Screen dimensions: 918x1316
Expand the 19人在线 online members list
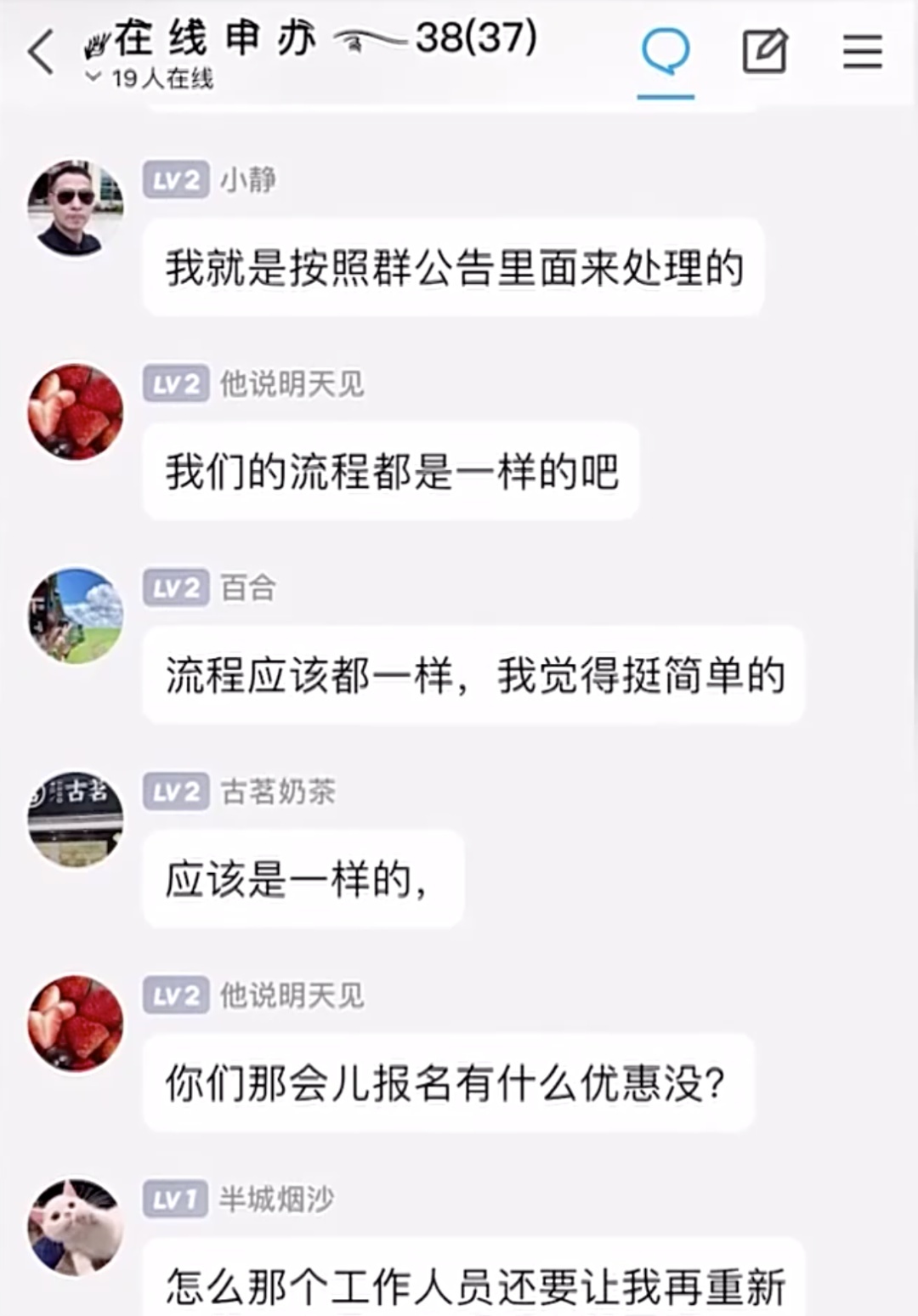pyautogui.click(x=151, y=79)
